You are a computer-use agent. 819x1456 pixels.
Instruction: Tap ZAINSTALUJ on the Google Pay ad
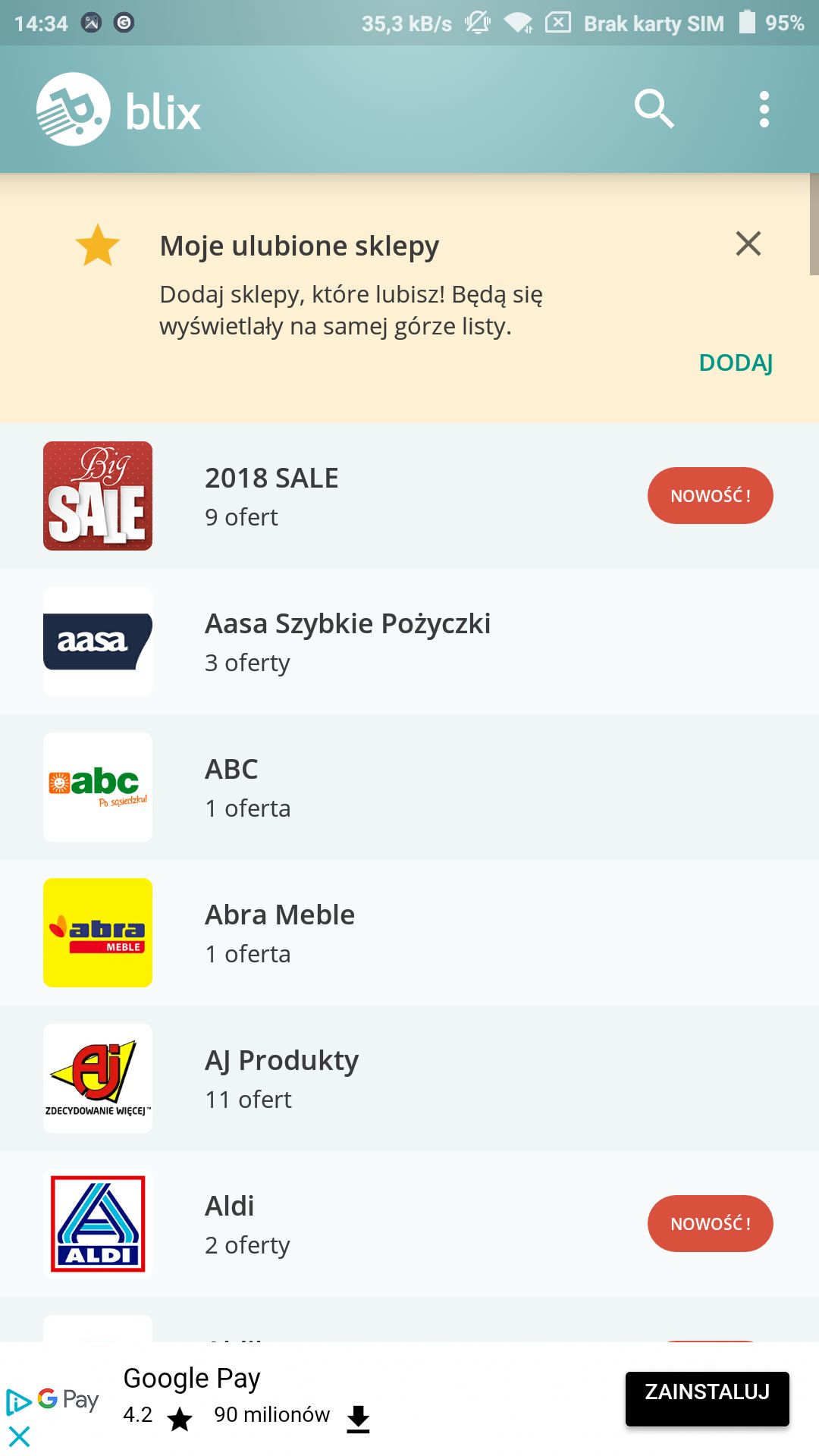(x=707, y=1399)
